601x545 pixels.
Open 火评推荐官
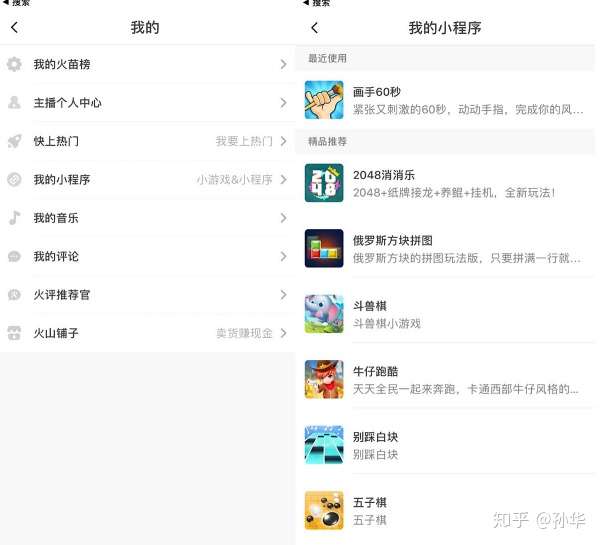pyautogui.click(x=146, y=295)
